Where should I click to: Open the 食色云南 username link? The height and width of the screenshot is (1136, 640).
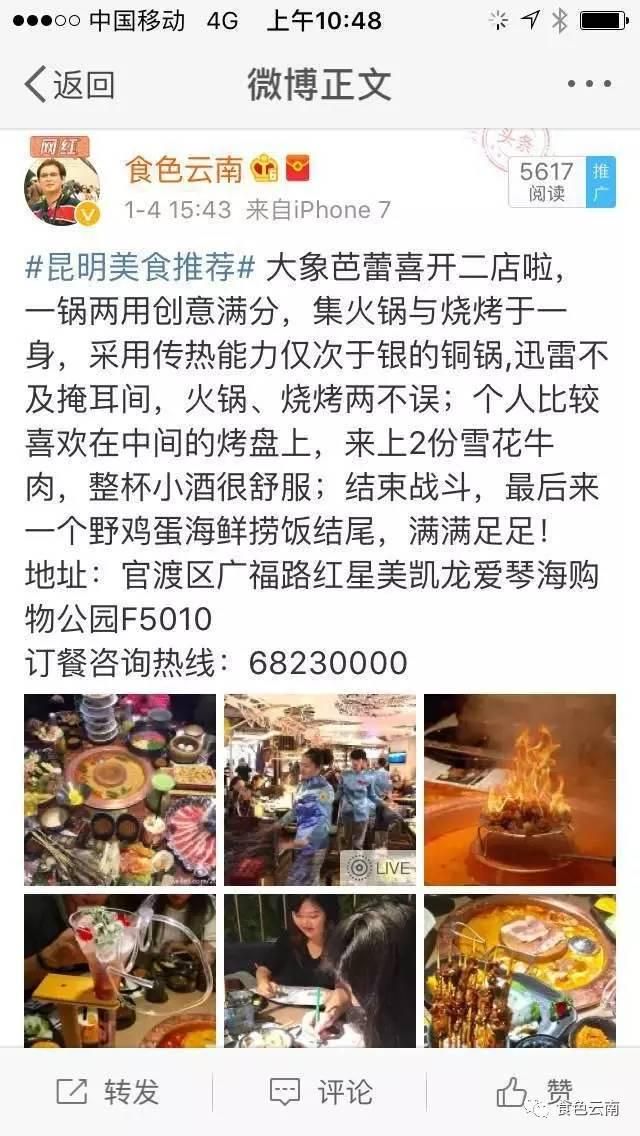coord(183,170)
